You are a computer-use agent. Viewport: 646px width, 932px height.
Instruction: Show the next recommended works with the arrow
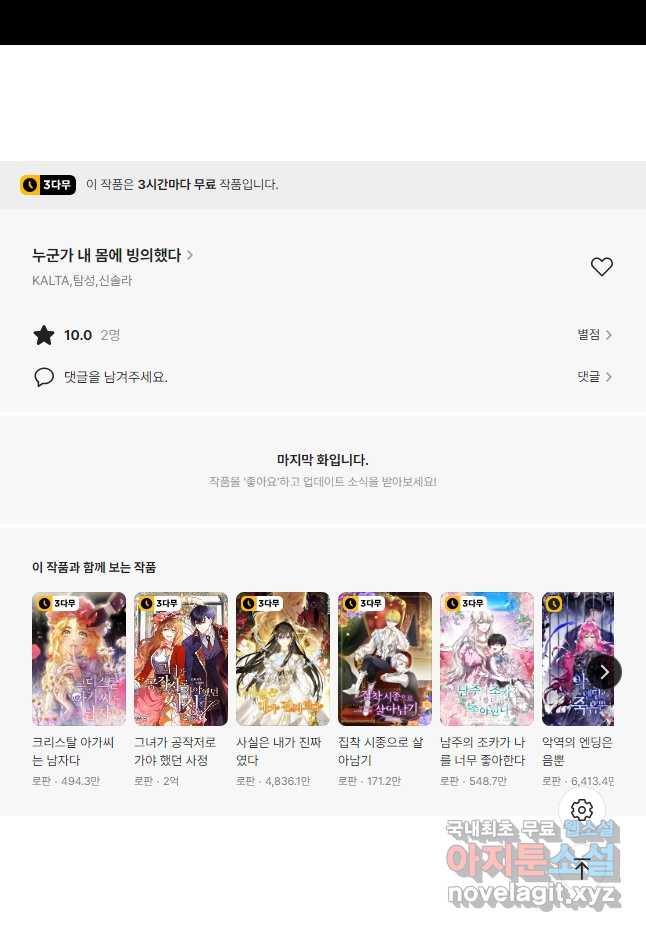tap(604, 672)
